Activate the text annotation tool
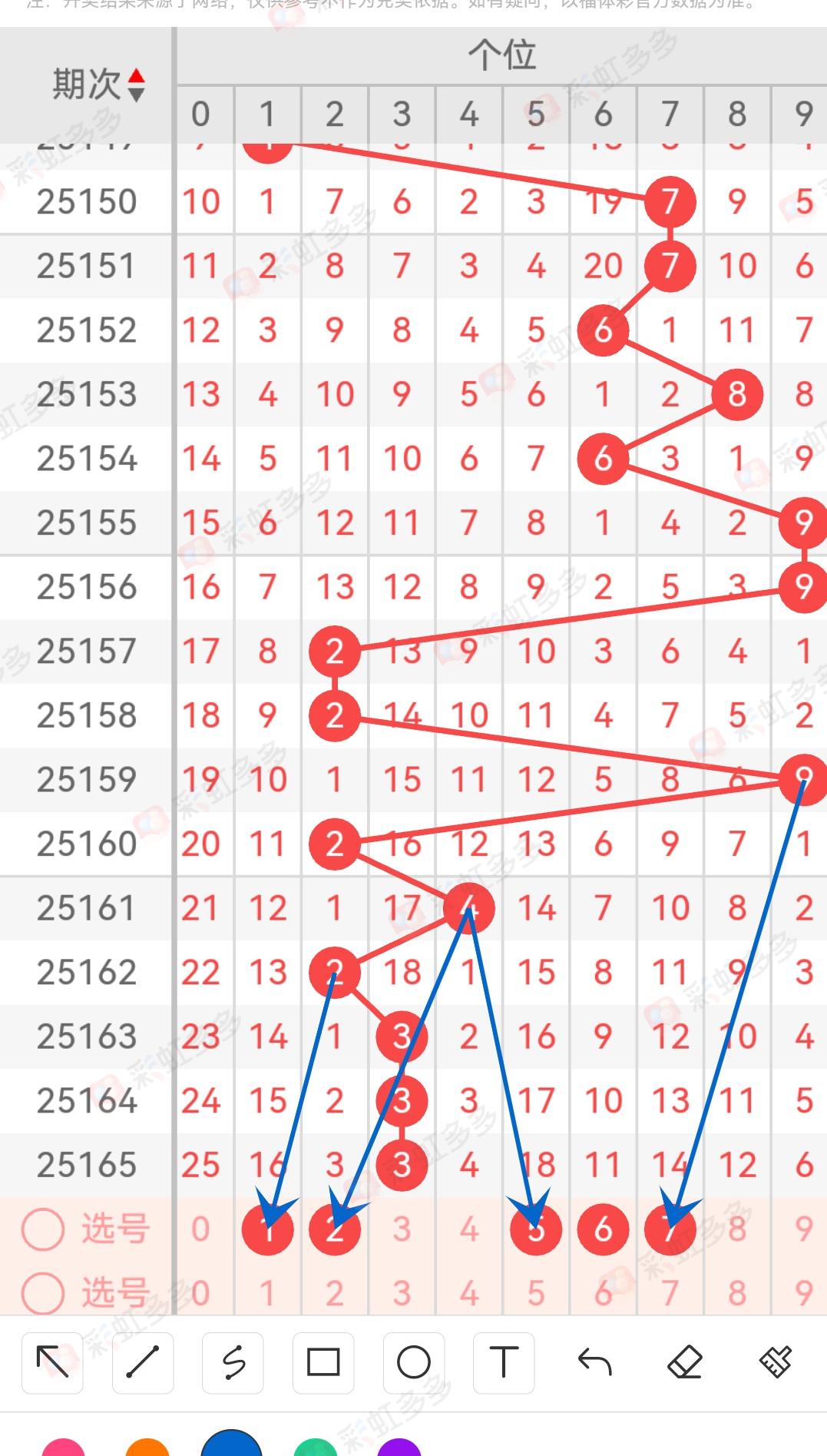The height and width of the screenshot is (1456, 827). point(504,1363)
